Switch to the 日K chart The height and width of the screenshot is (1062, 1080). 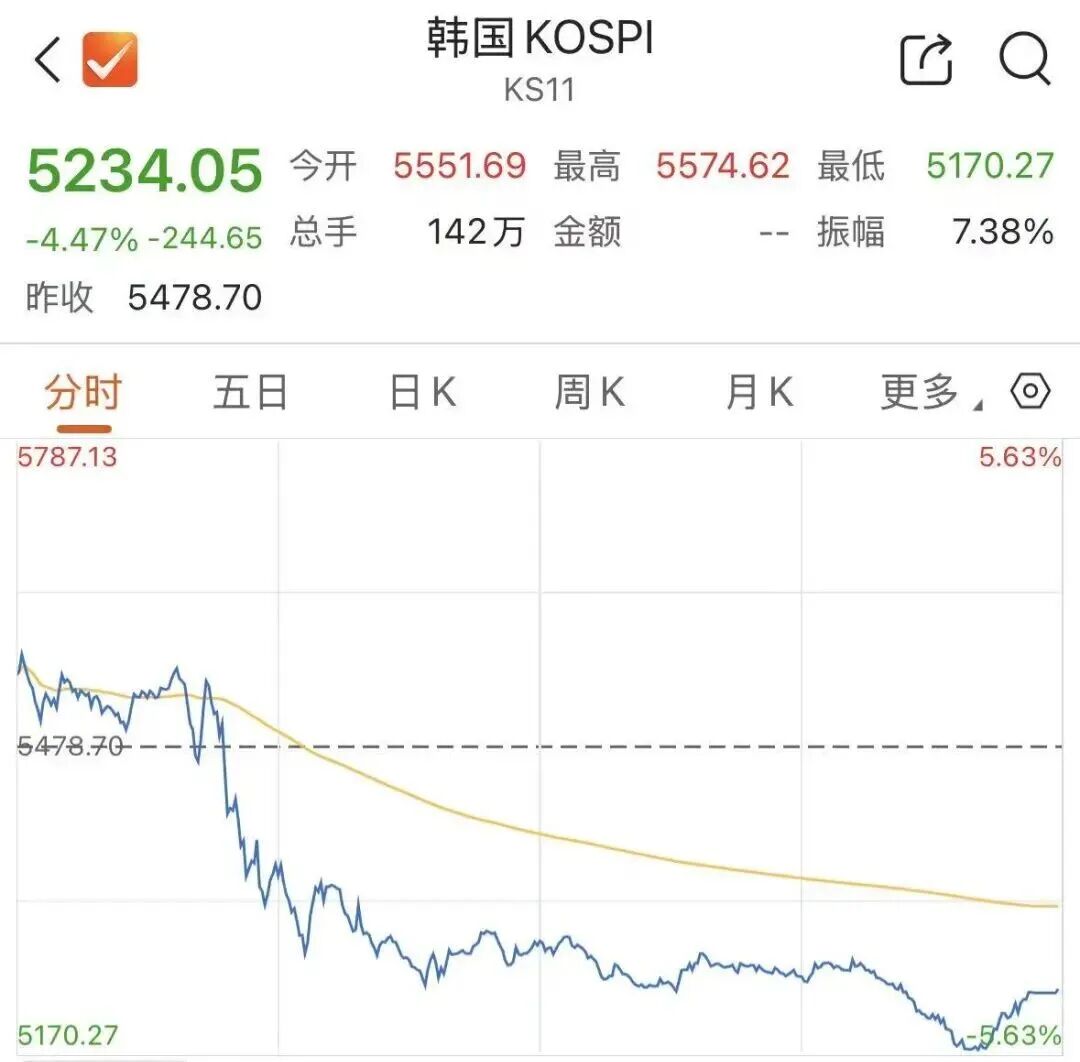422,393
